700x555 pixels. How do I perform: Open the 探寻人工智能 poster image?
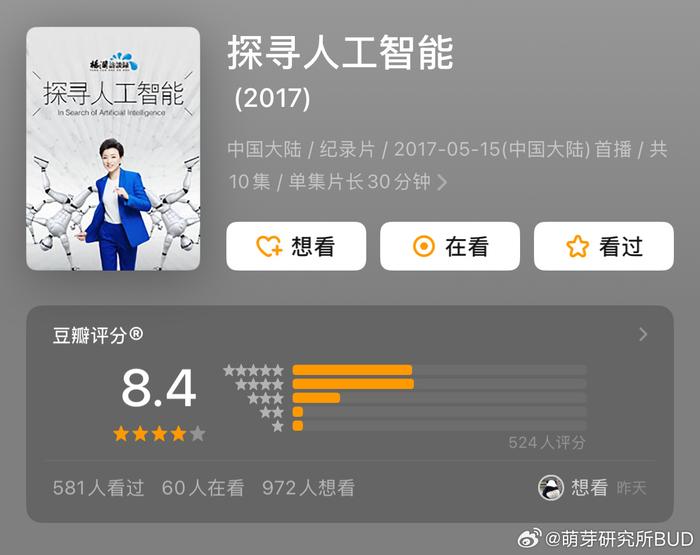point(113,148)
